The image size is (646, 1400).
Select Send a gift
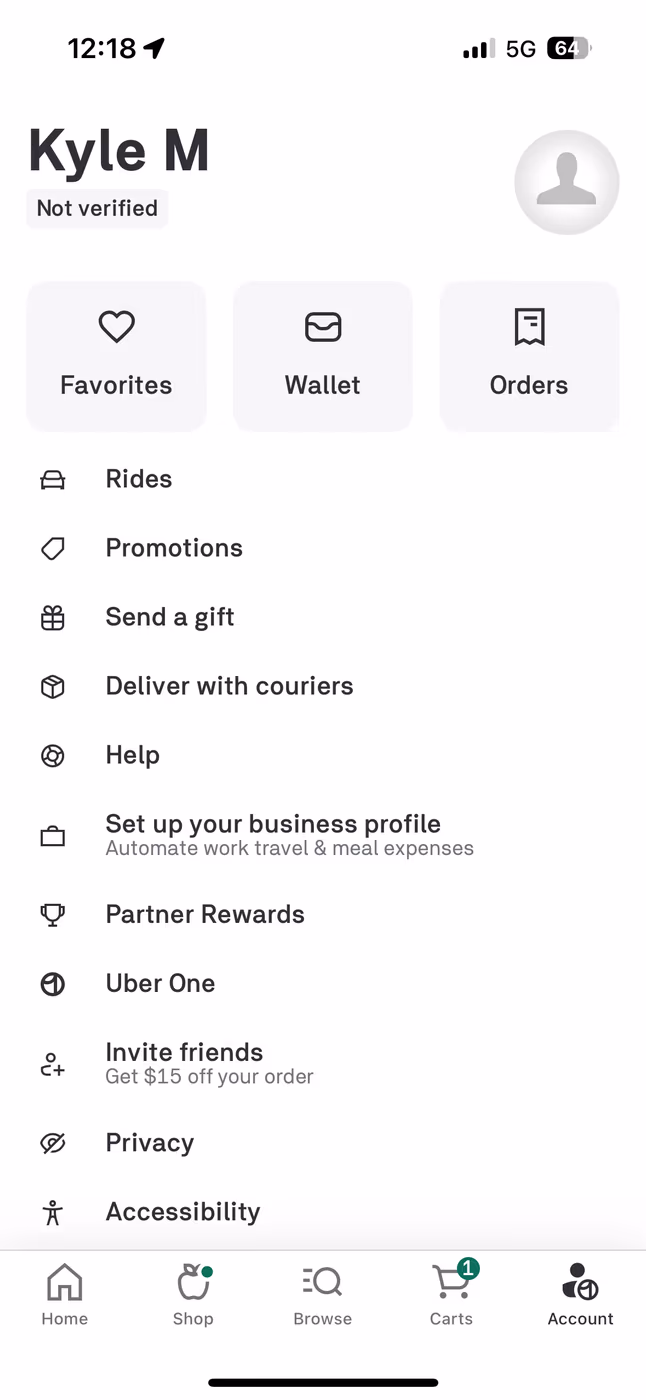pos(323,617)
